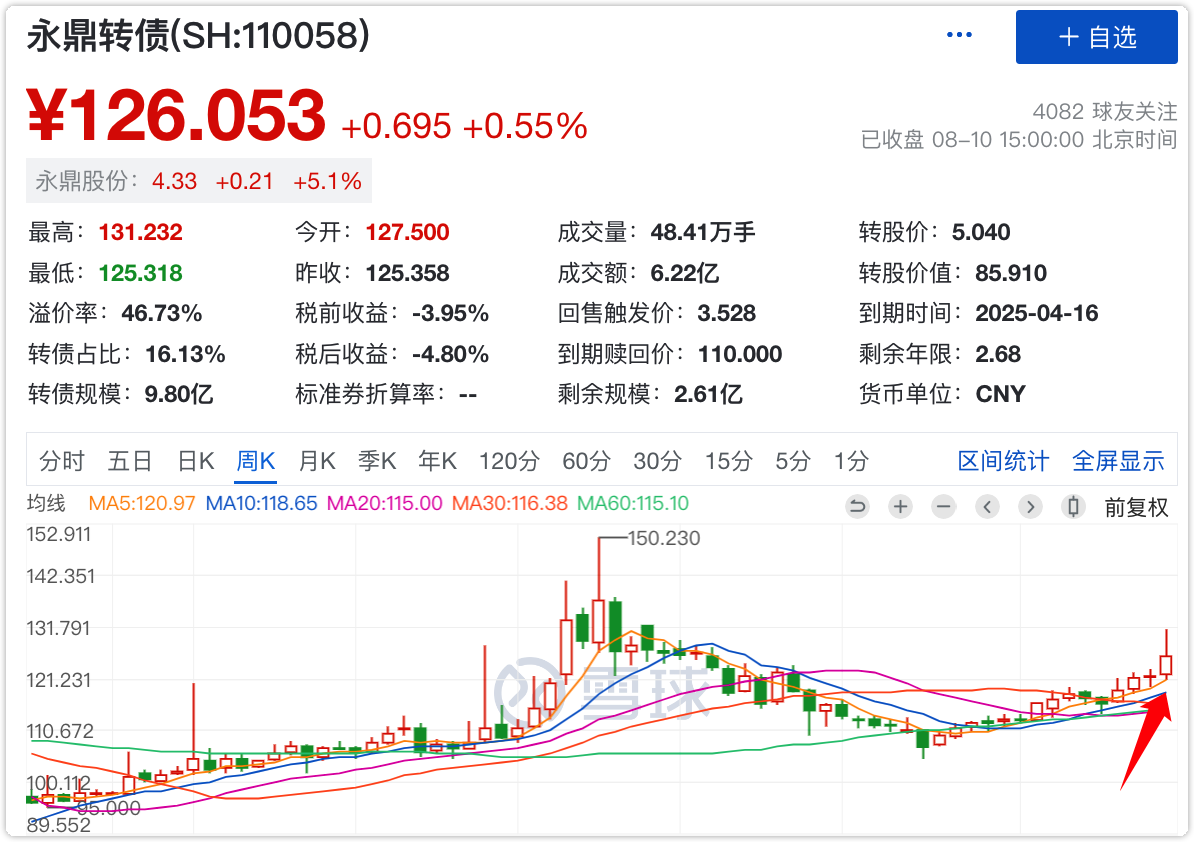1194x842 pixels.
Task: Open the 前复权 adjustment option
Action: point(1136,507)
